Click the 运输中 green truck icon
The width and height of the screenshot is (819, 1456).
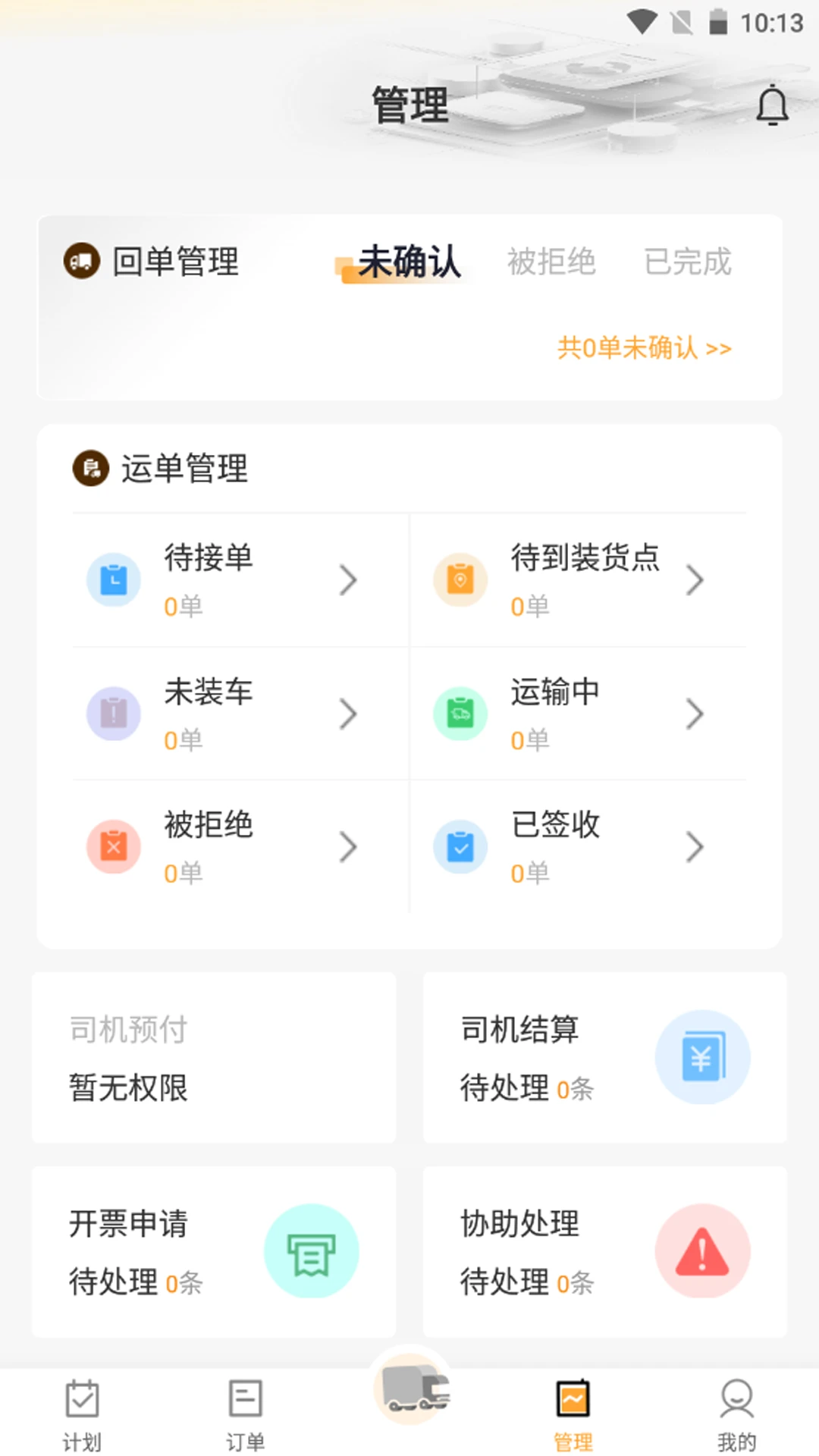pos(460,713)
